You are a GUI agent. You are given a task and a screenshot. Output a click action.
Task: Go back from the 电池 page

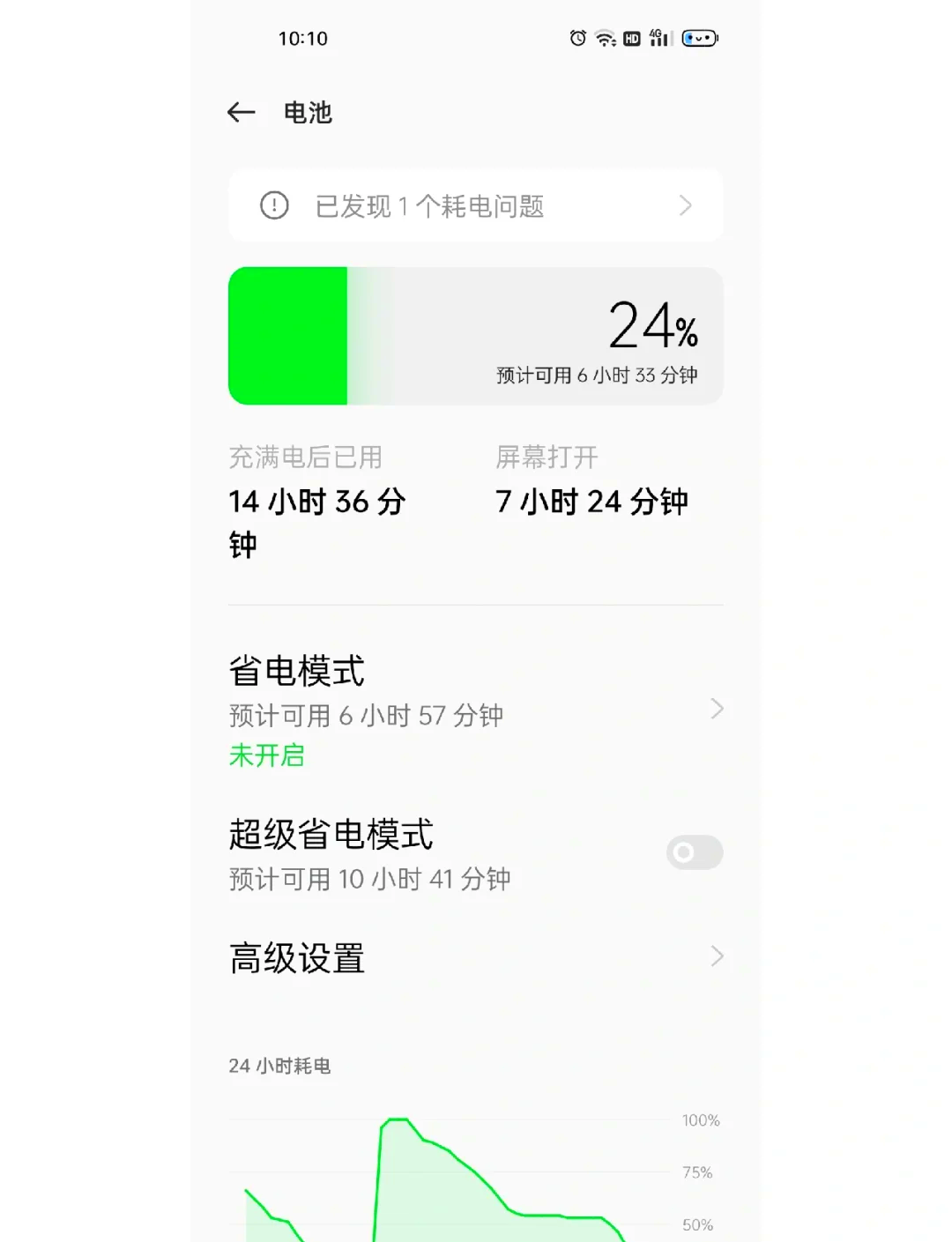pyautogui.click(x=241, y=112)
